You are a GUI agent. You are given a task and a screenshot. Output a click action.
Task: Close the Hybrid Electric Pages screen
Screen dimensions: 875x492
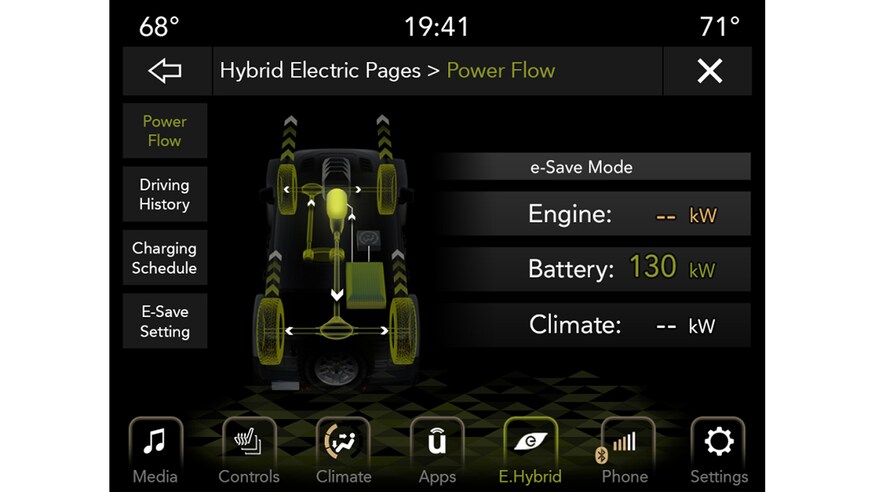(x=709, y=71)
